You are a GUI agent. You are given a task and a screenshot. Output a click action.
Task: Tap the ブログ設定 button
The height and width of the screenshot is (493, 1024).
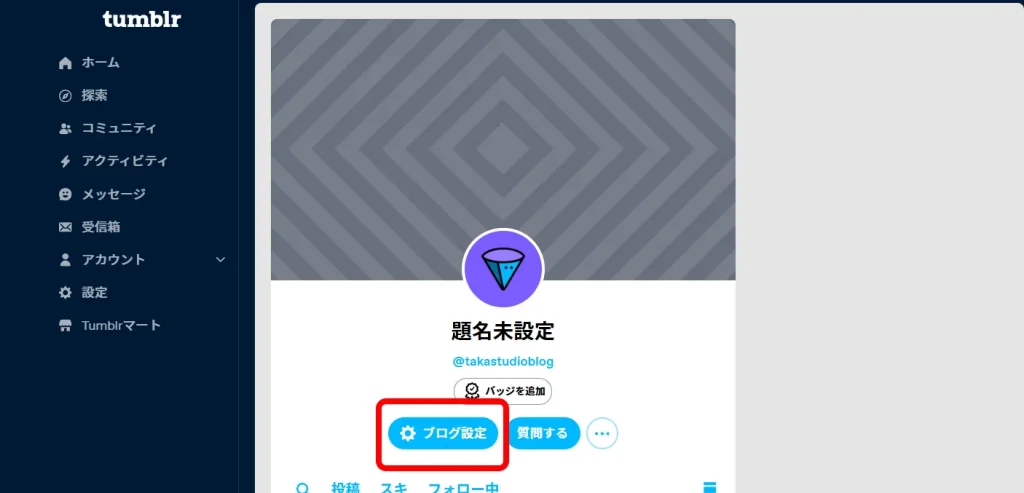coord(443,433)
